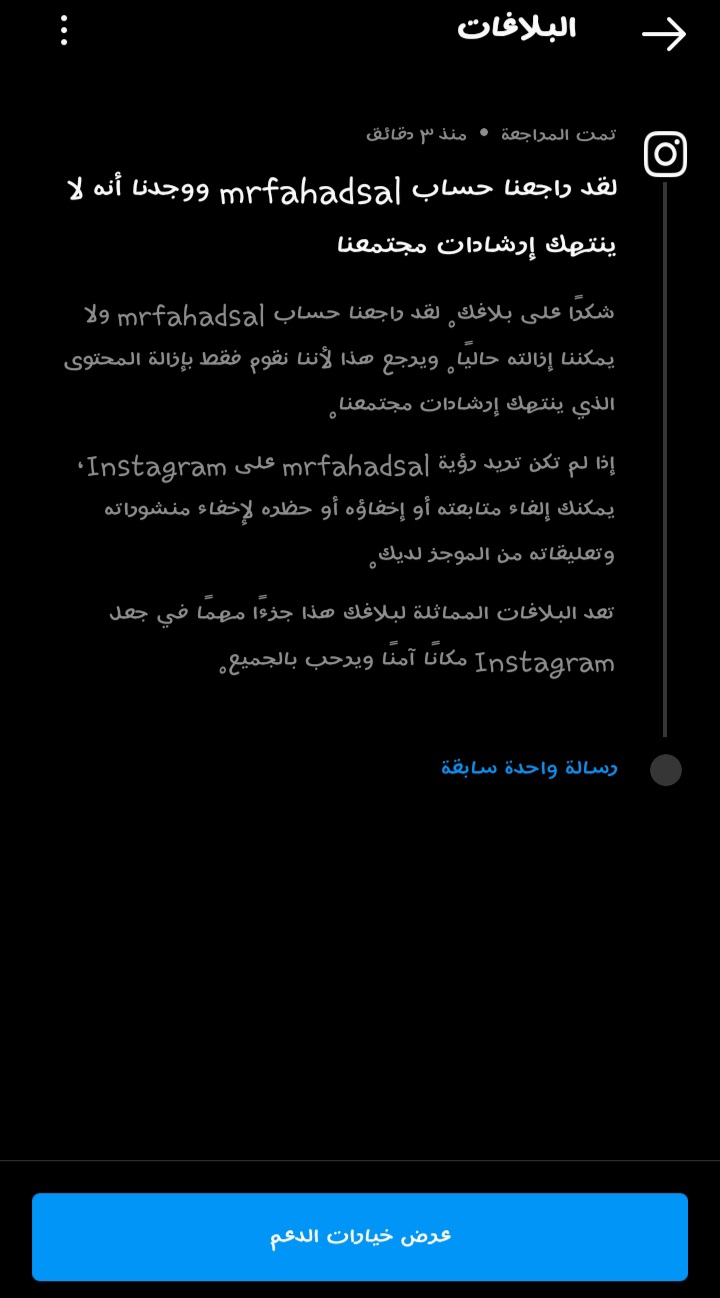Expand the رسالة واحدة سابقة link

click(529, 768)
